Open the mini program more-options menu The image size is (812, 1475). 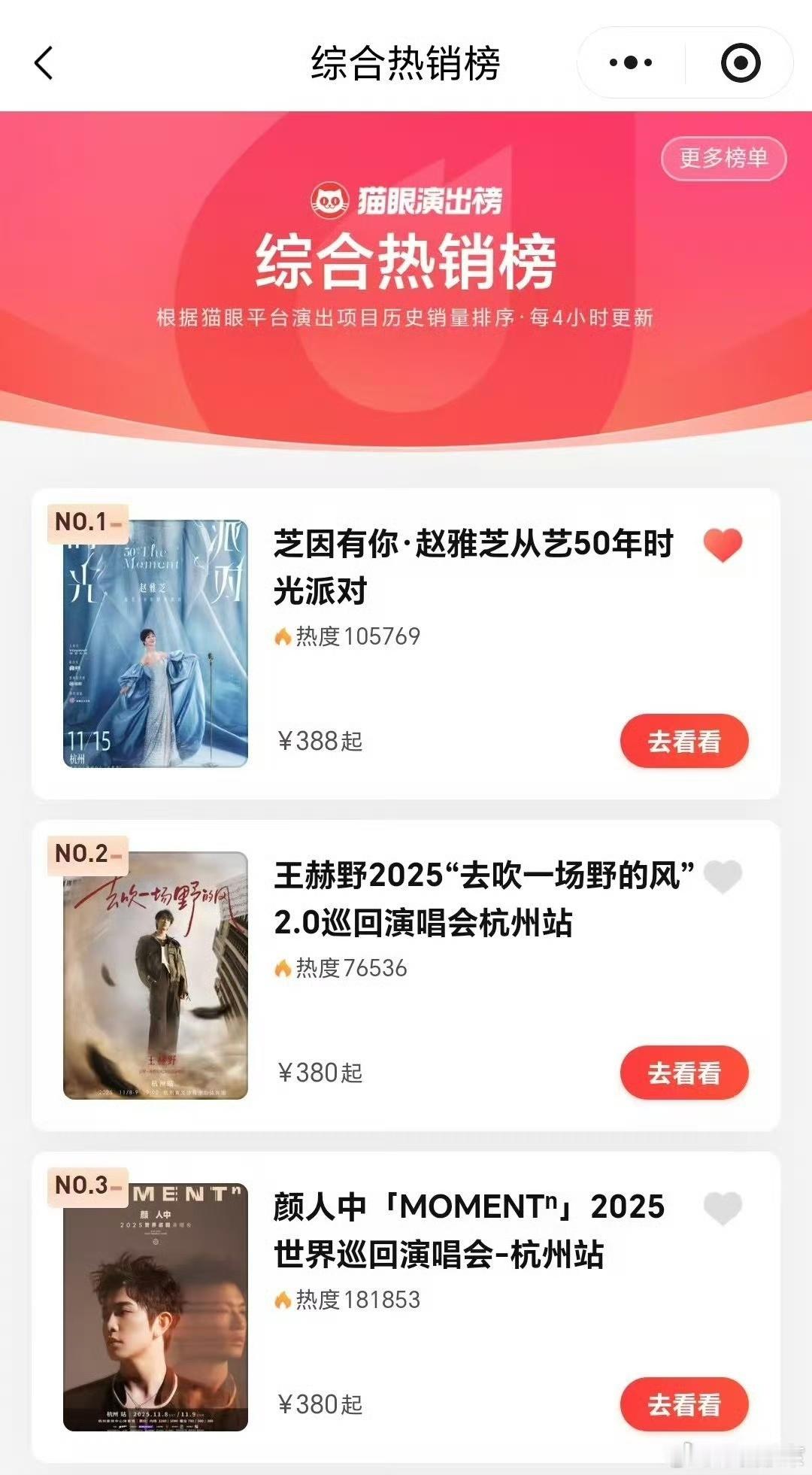point(631,62)
